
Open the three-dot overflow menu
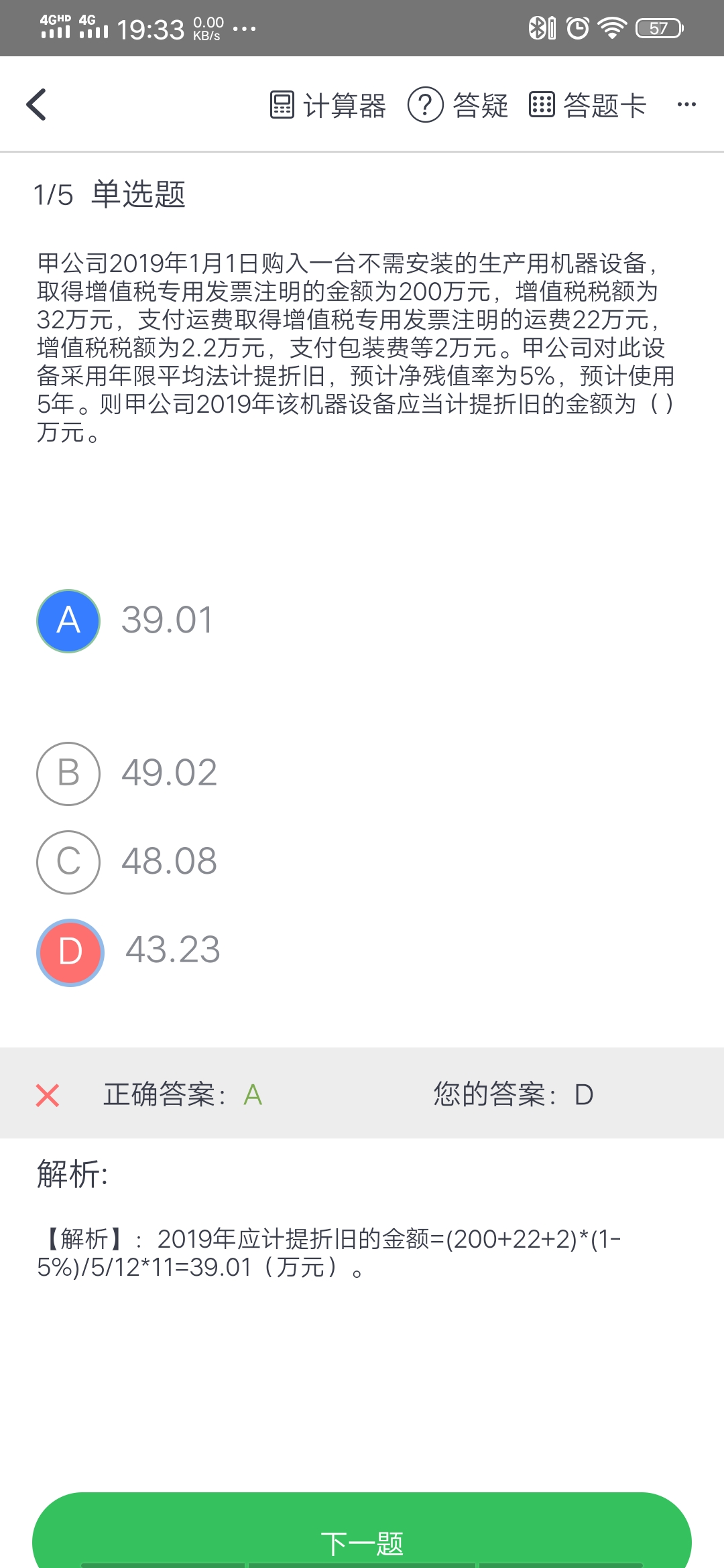686,105
